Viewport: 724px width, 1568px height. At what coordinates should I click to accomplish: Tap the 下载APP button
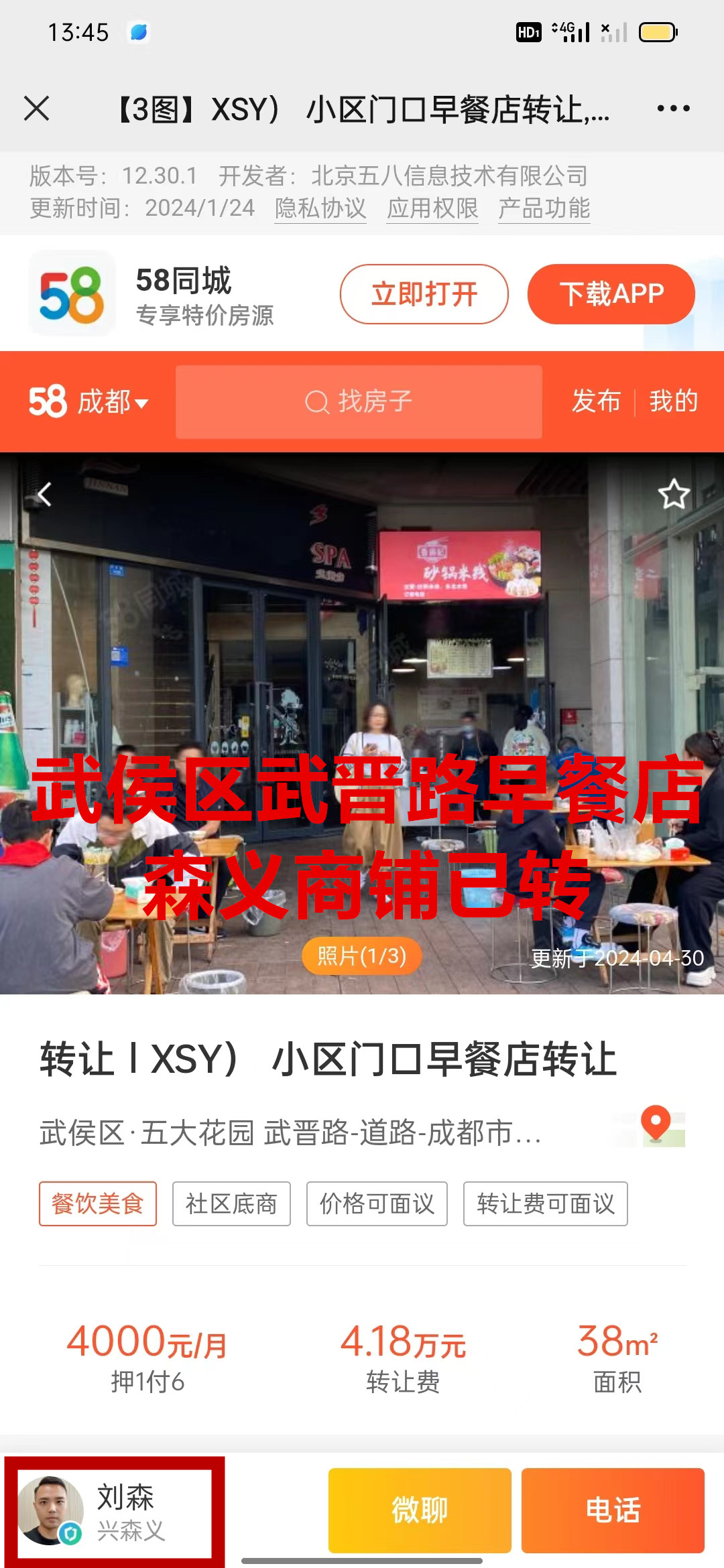click(611, 294)
